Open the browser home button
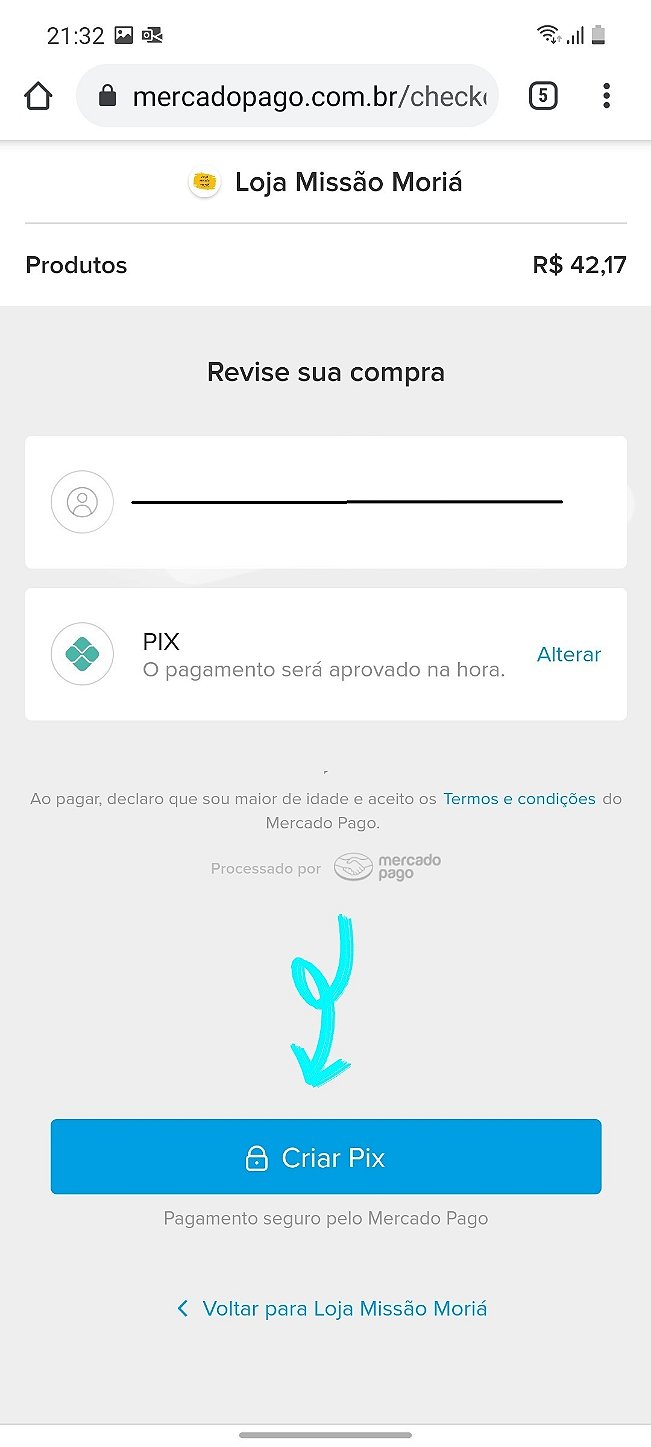 38,96
